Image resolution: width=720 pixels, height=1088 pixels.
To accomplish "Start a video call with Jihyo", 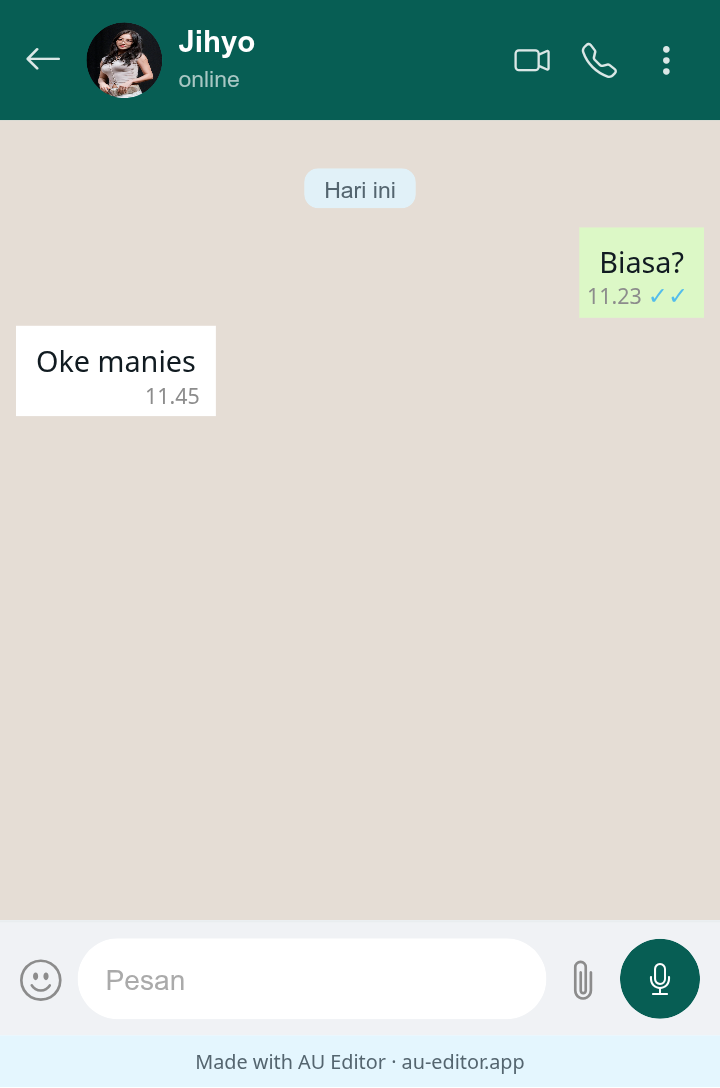I will click(531, 59).
